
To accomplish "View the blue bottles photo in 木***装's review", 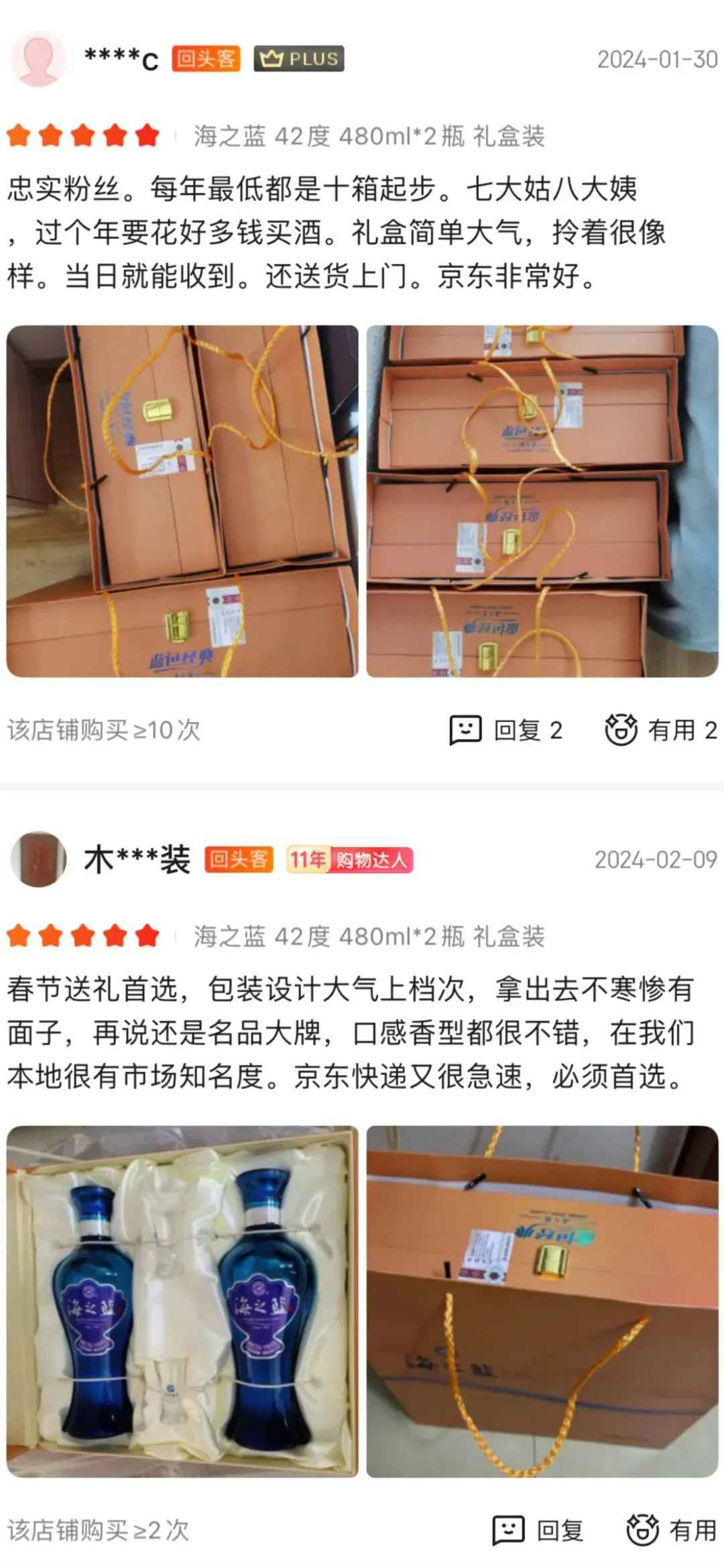I will [x=182, y=1301].
